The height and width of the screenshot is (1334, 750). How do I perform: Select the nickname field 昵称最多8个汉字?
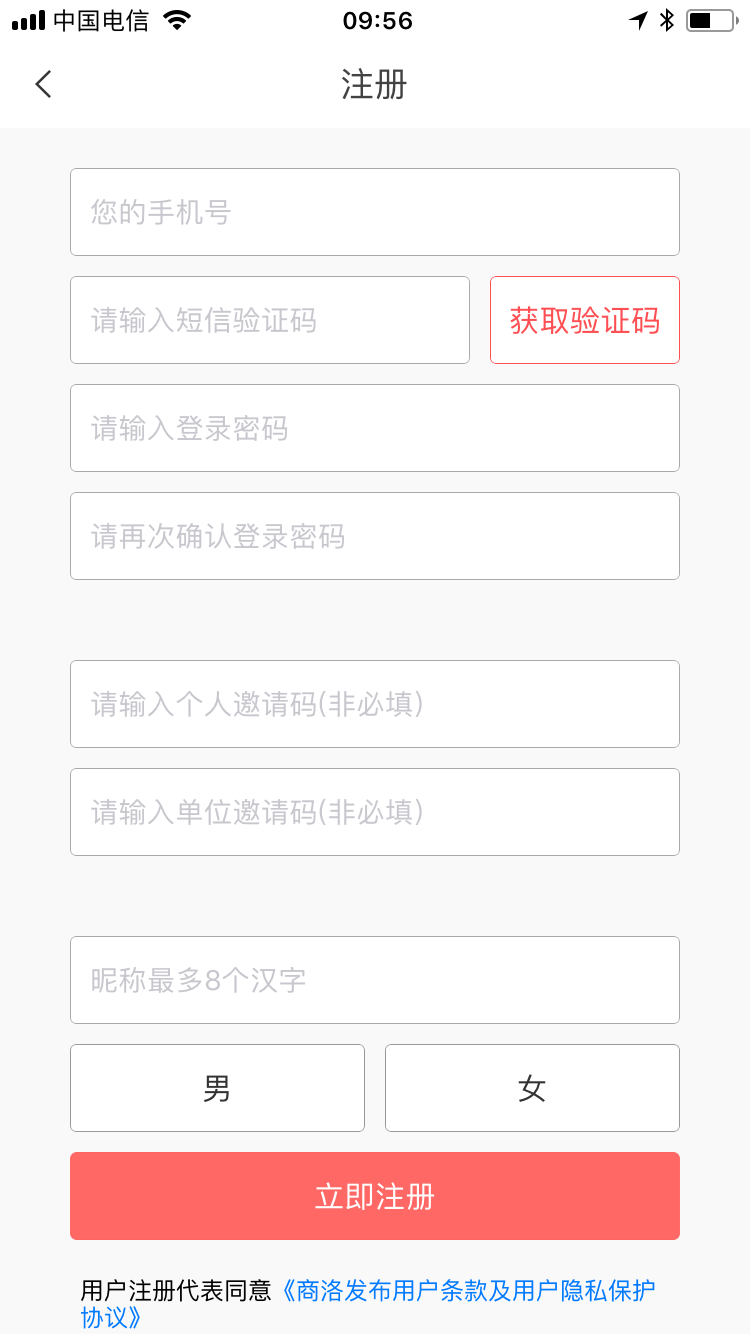pos(375,980)
